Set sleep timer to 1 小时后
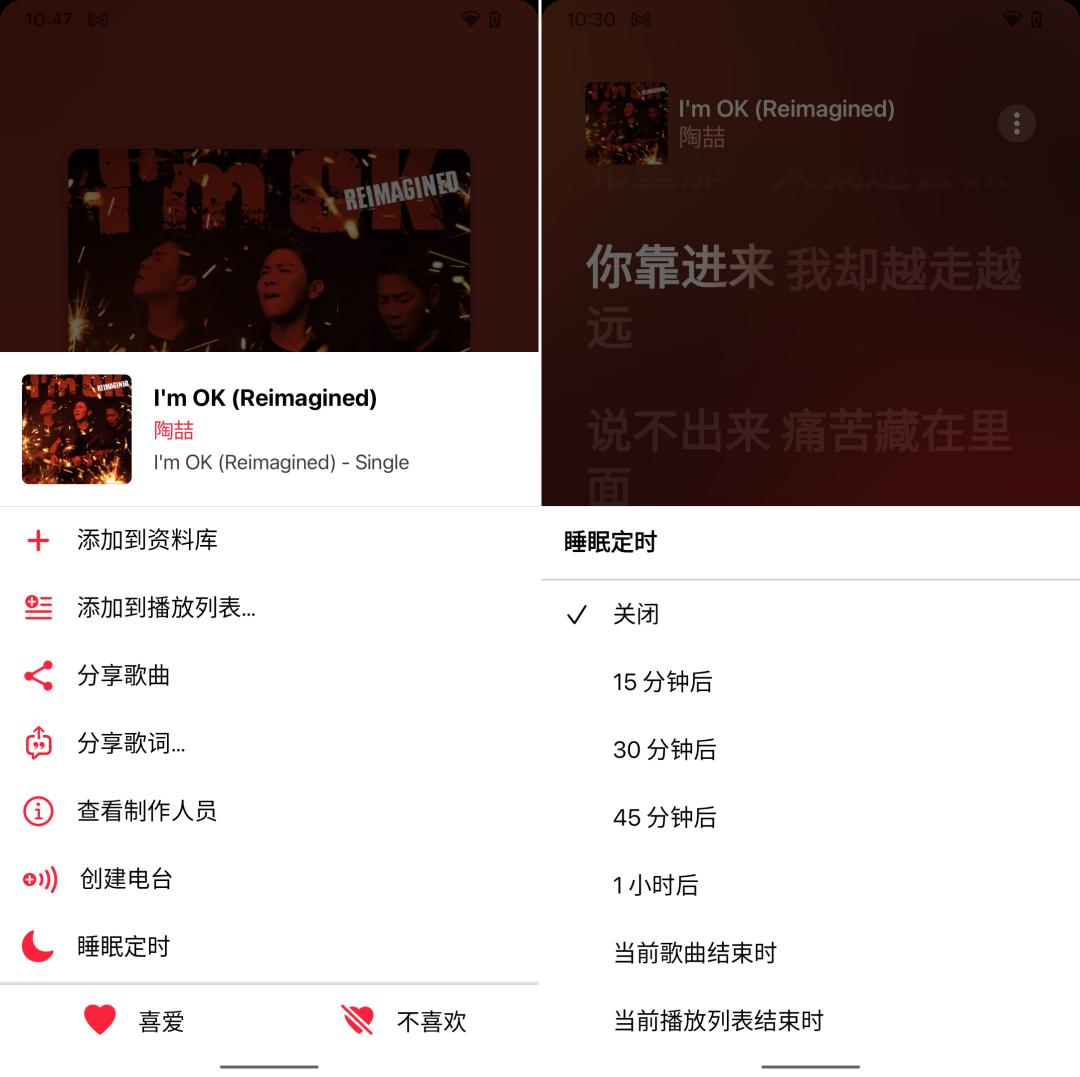1080x1077 pixels. click(811, 885)
